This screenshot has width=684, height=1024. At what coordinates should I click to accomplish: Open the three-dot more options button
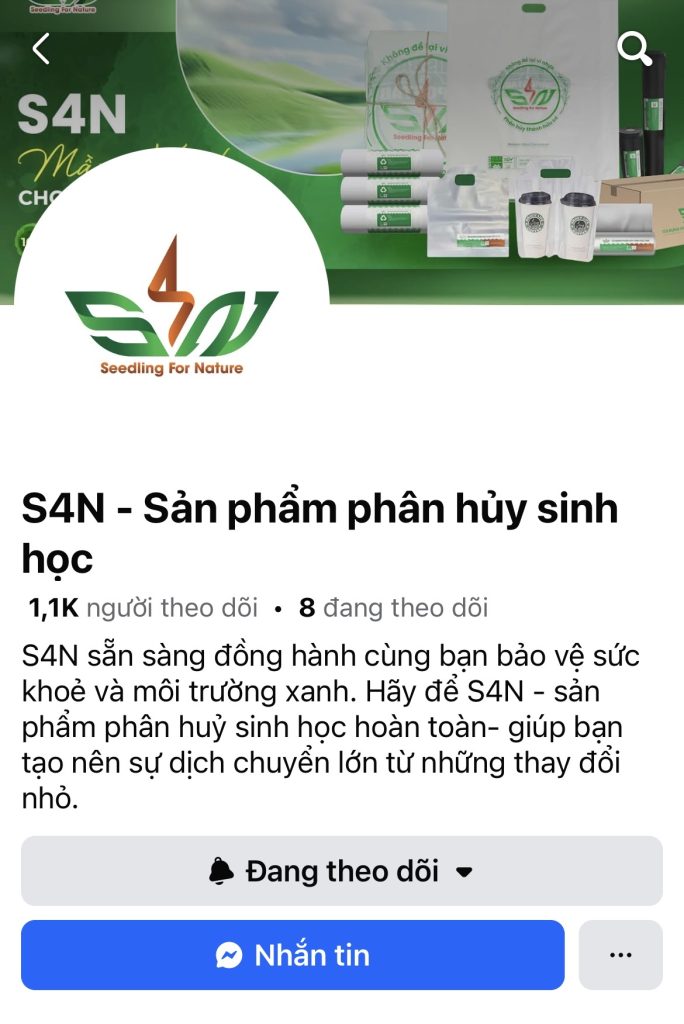point(620,955)
